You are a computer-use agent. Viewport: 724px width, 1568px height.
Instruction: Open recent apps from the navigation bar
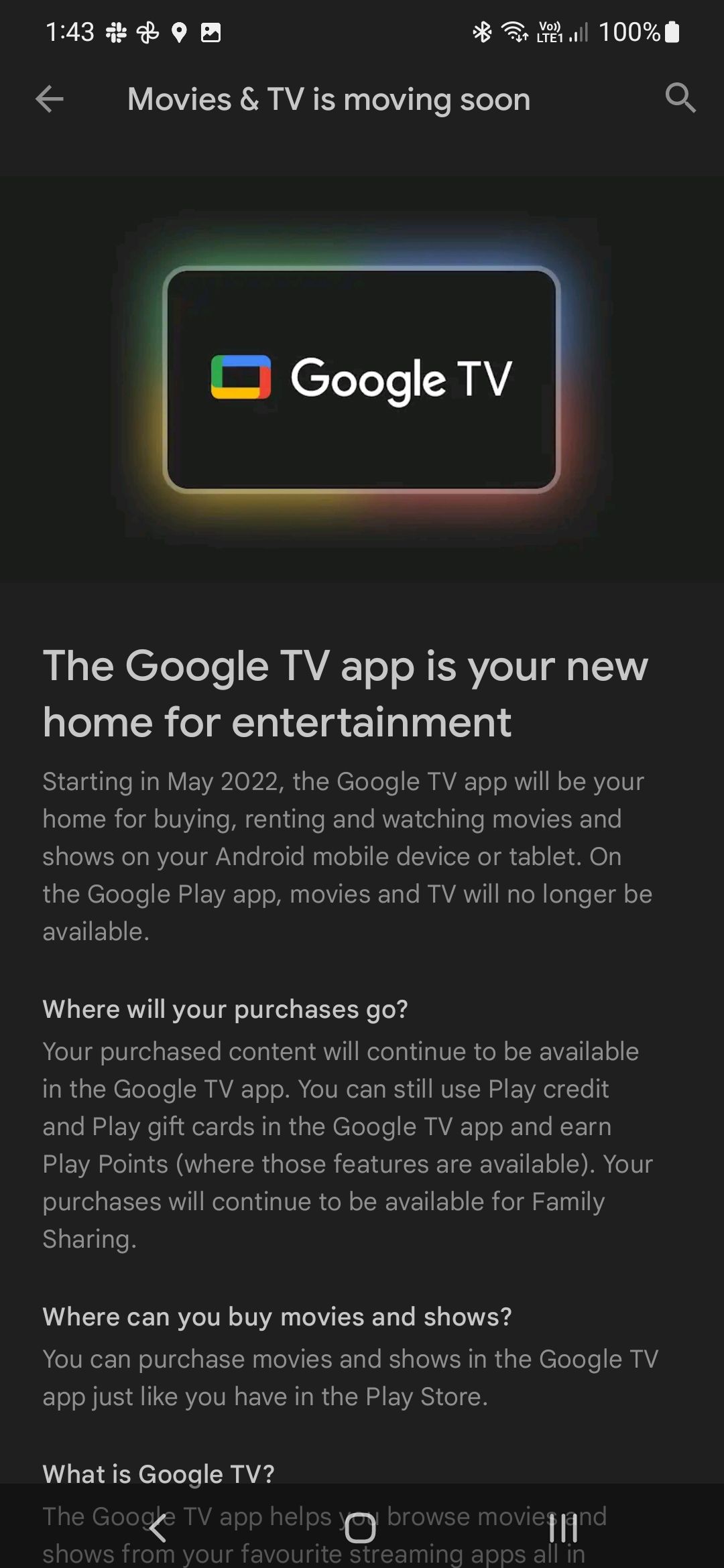pyautogui.click(x=563, y=1528)
